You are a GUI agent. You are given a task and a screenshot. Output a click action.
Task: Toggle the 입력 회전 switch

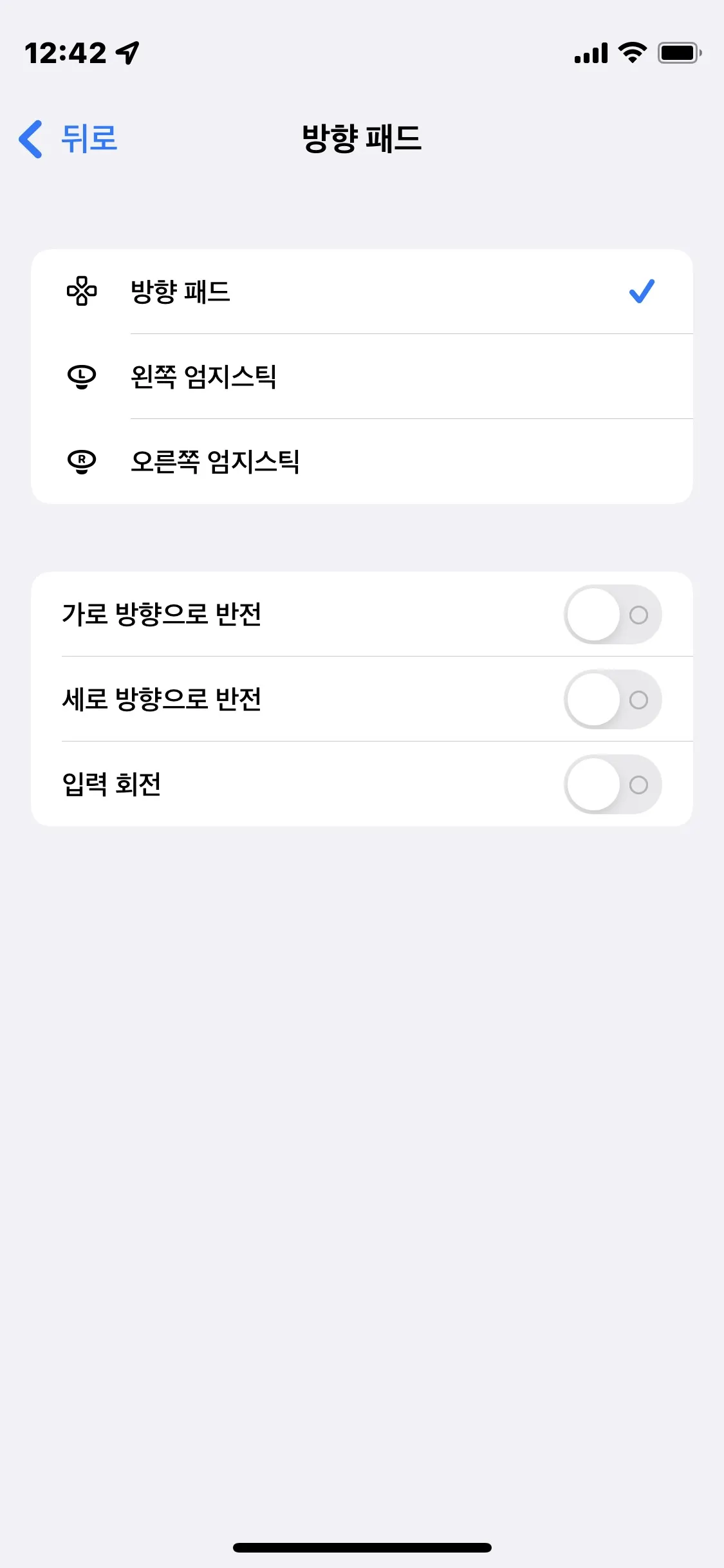pos(612,785)
